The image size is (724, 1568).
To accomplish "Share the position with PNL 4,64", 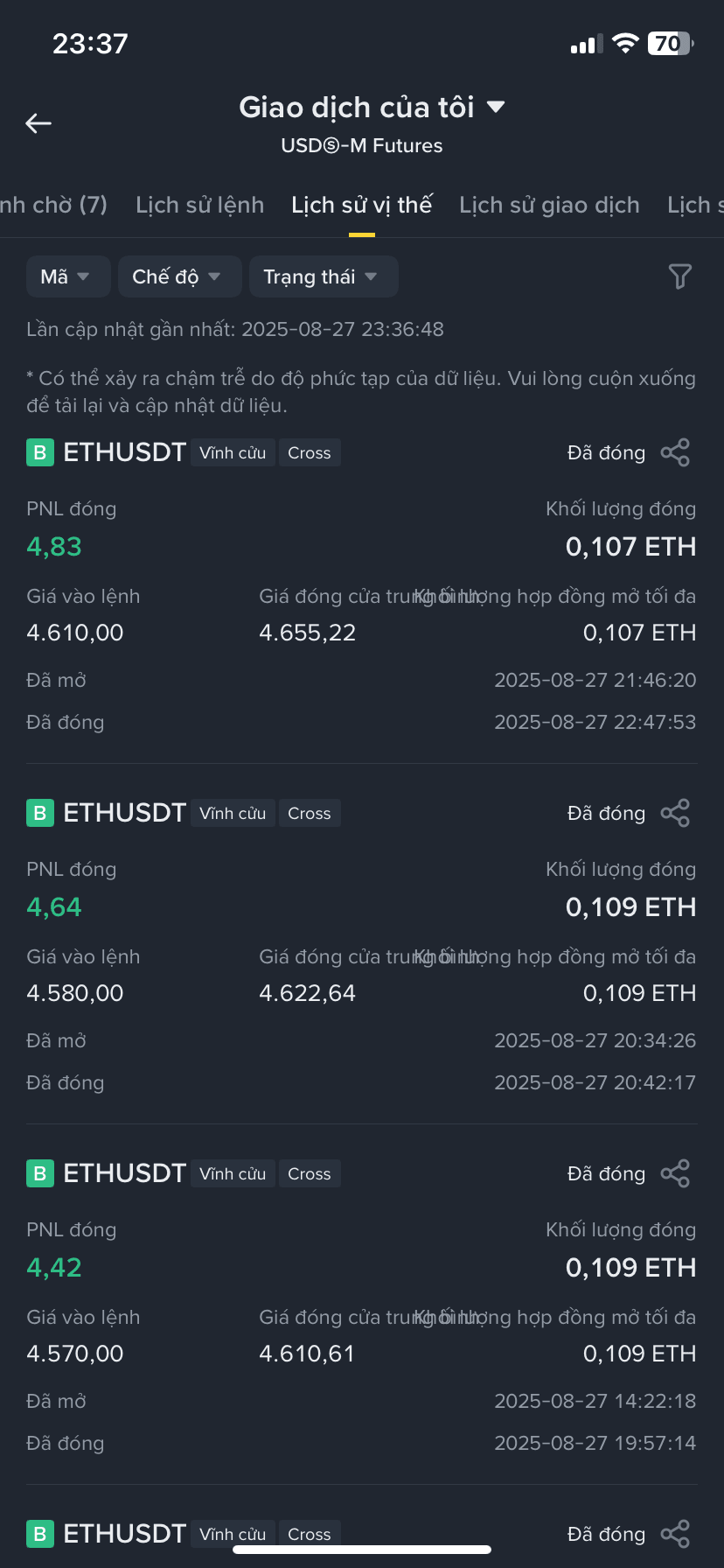I will point(675,813).
